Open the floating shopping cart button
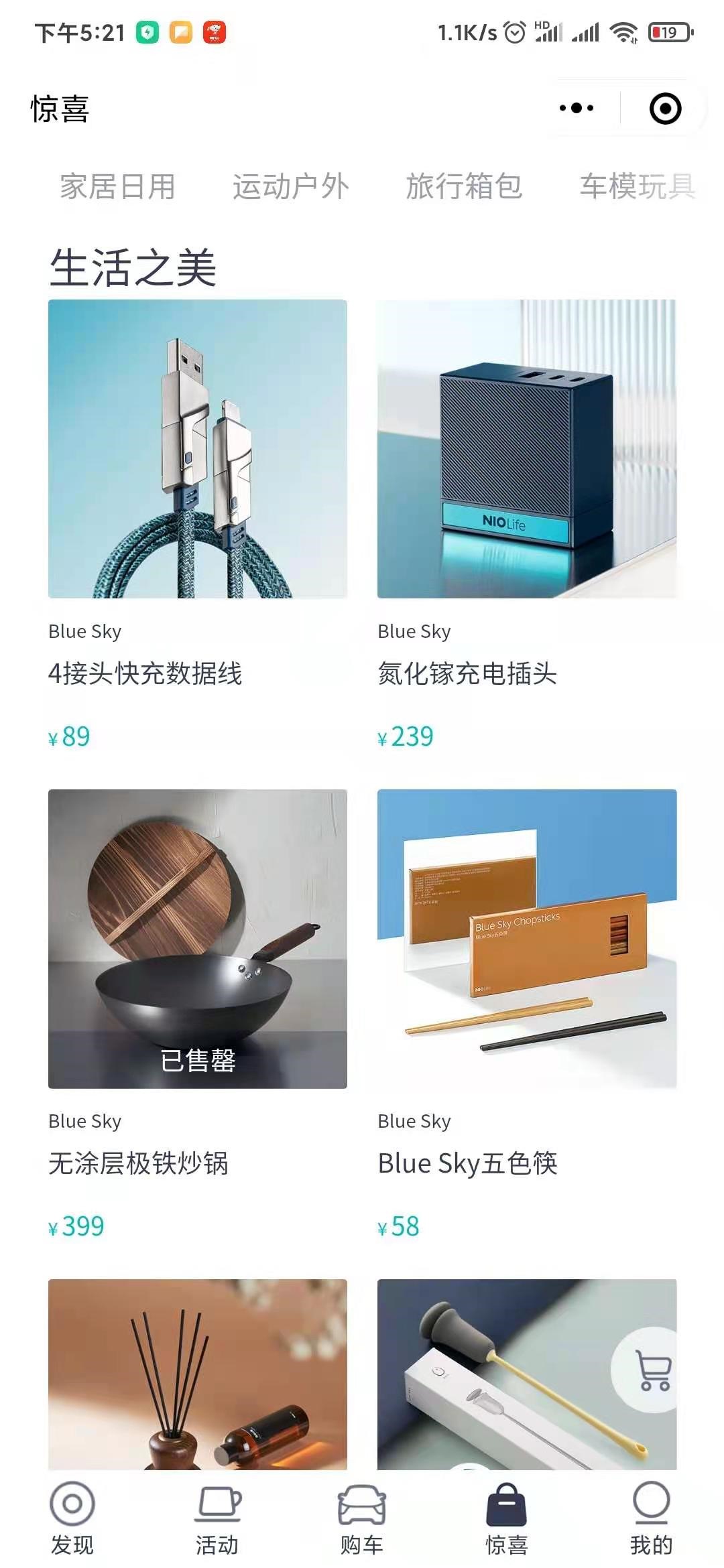The width and height of the screenshot is (724, 1568). 653,1370
